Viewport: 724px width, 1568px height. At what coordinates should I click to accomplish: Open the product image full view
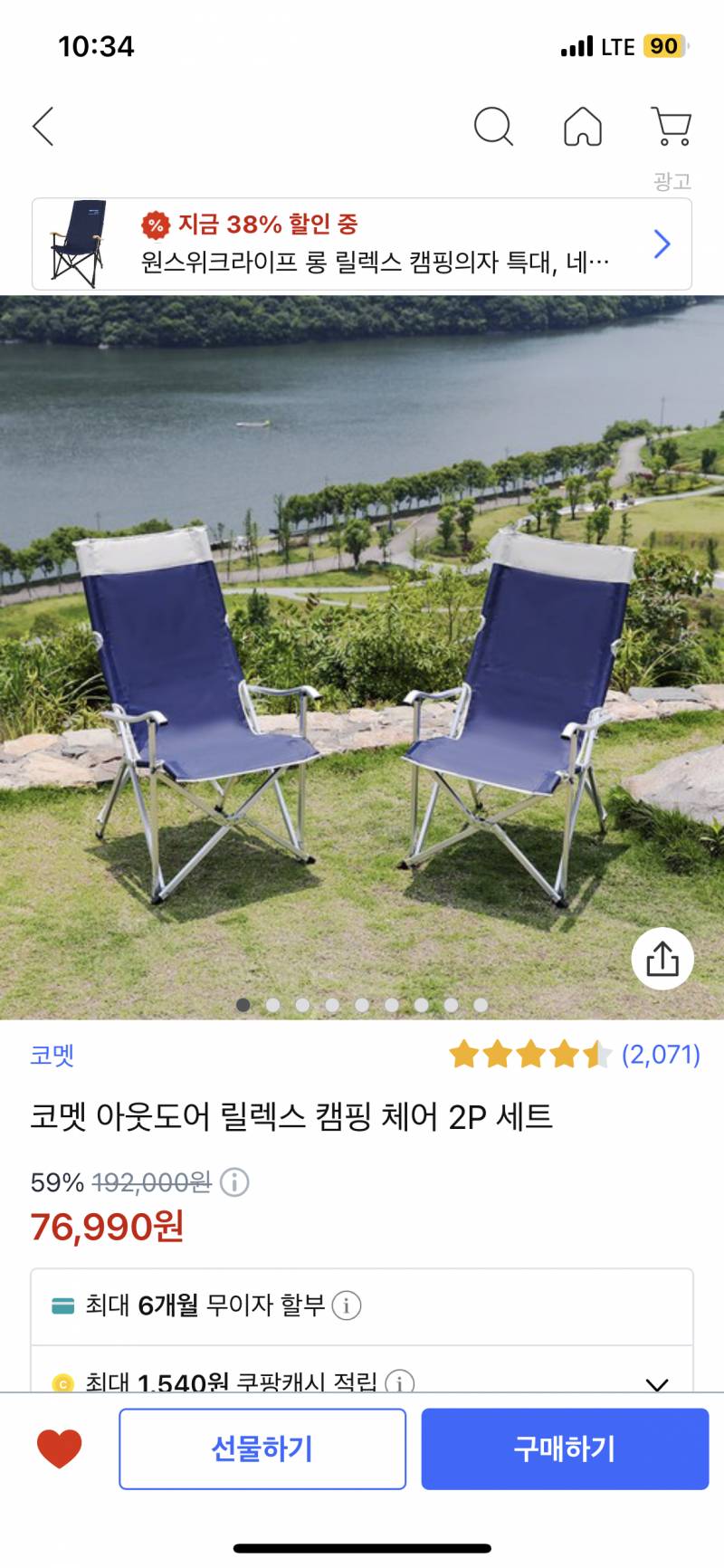tap(362, 657)
